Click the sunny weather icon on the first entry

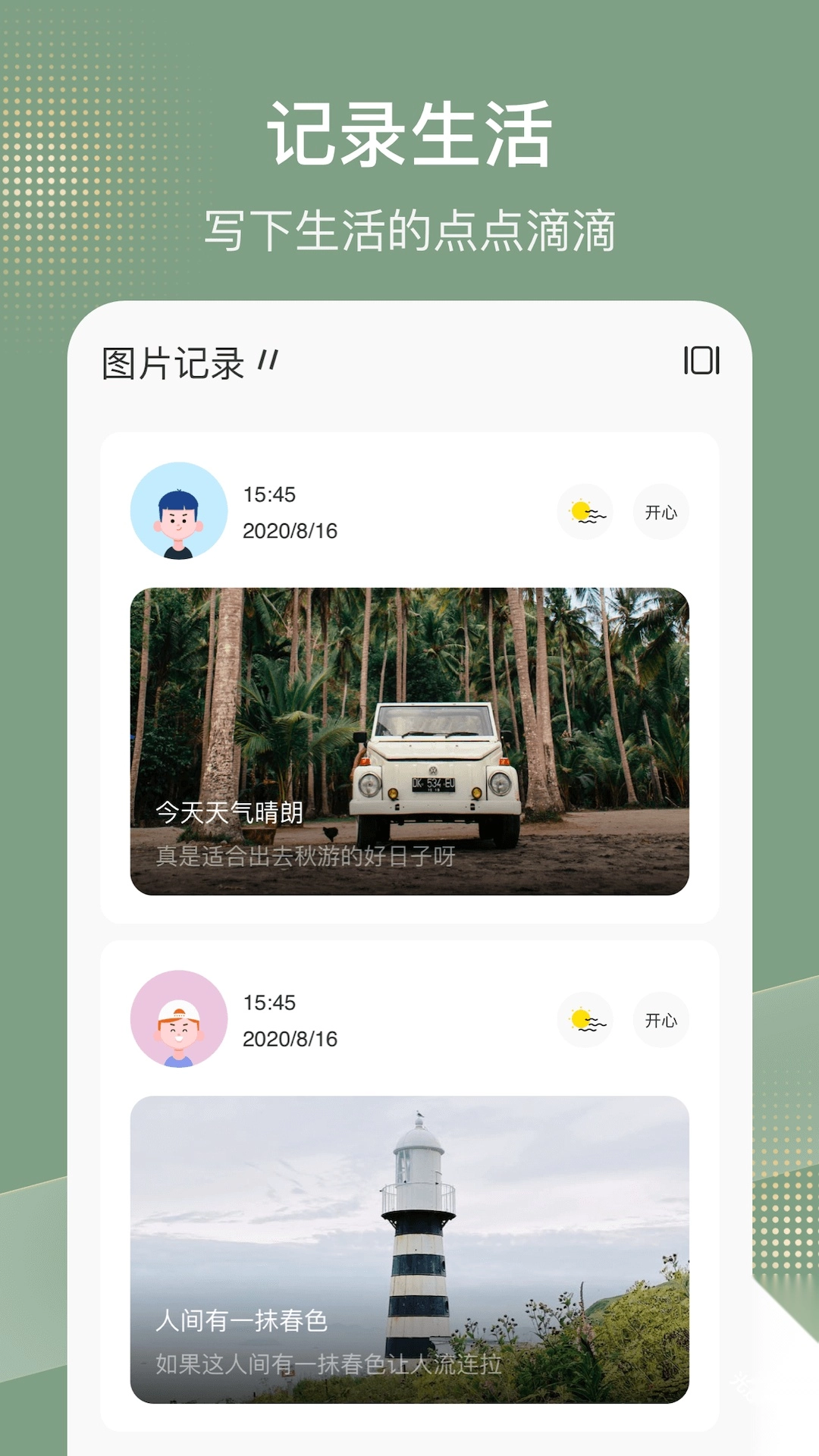click(585, 511)
